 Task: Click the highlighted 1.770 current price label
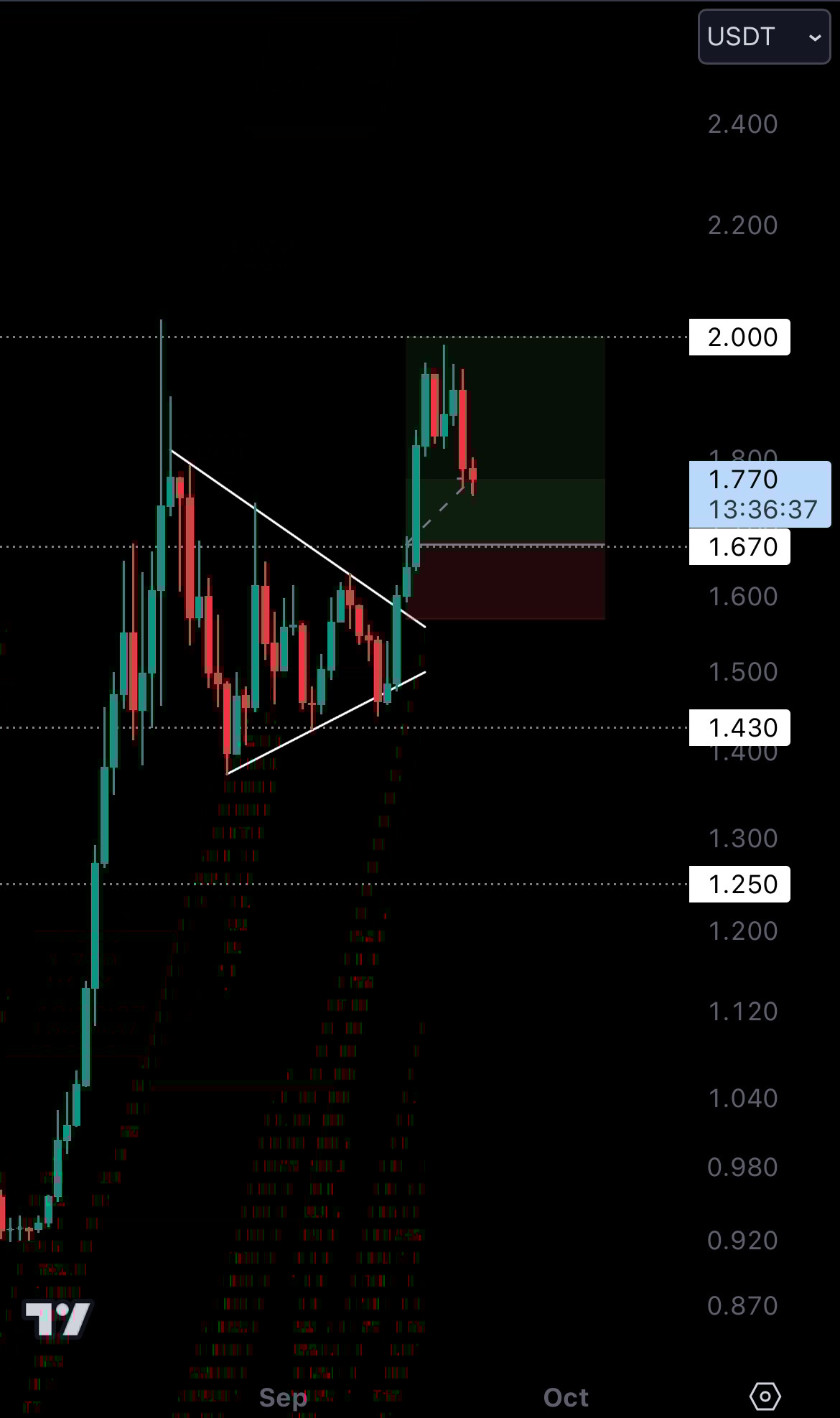(x=742, y=480)
